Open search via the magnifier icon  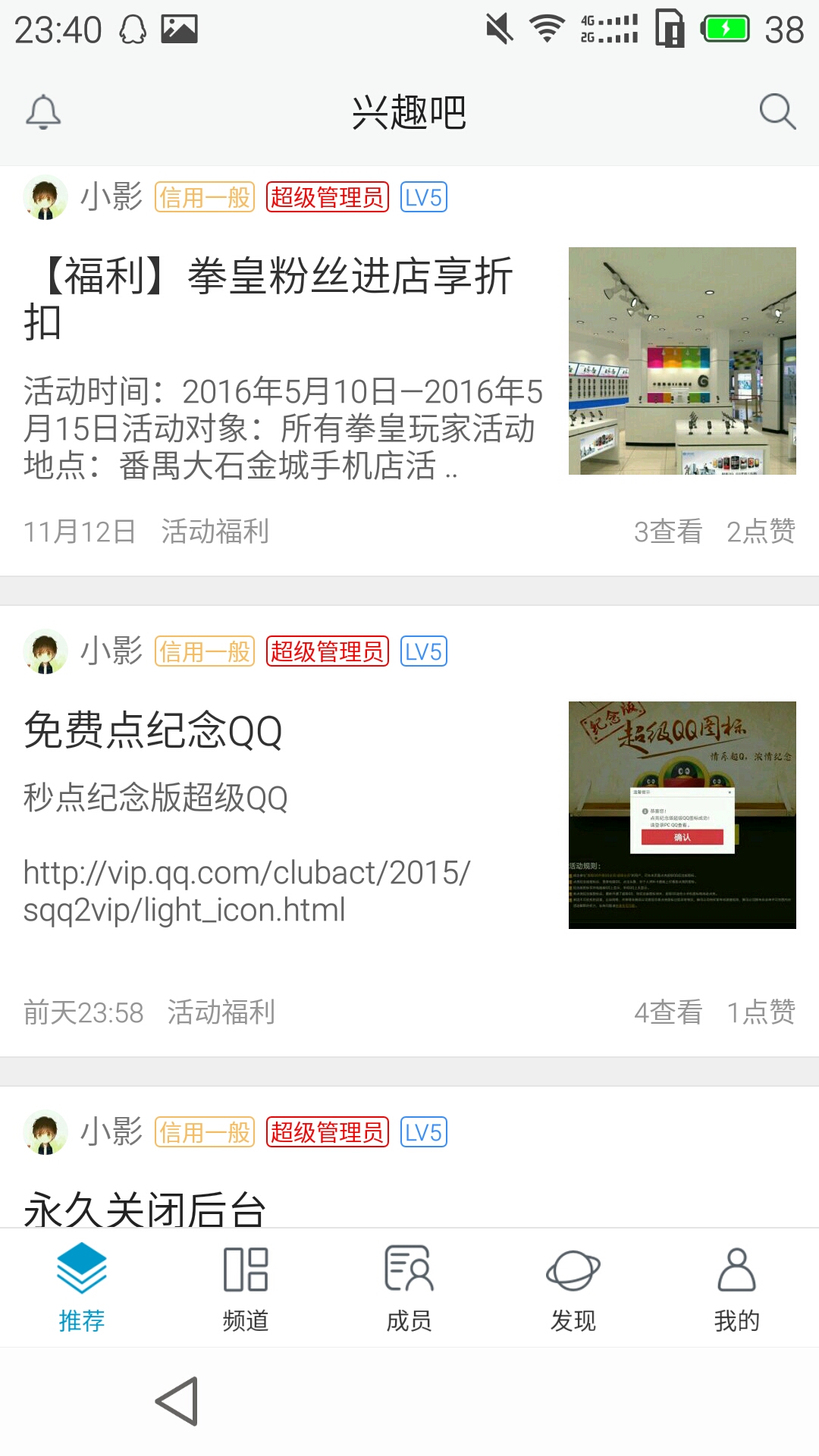777,112
